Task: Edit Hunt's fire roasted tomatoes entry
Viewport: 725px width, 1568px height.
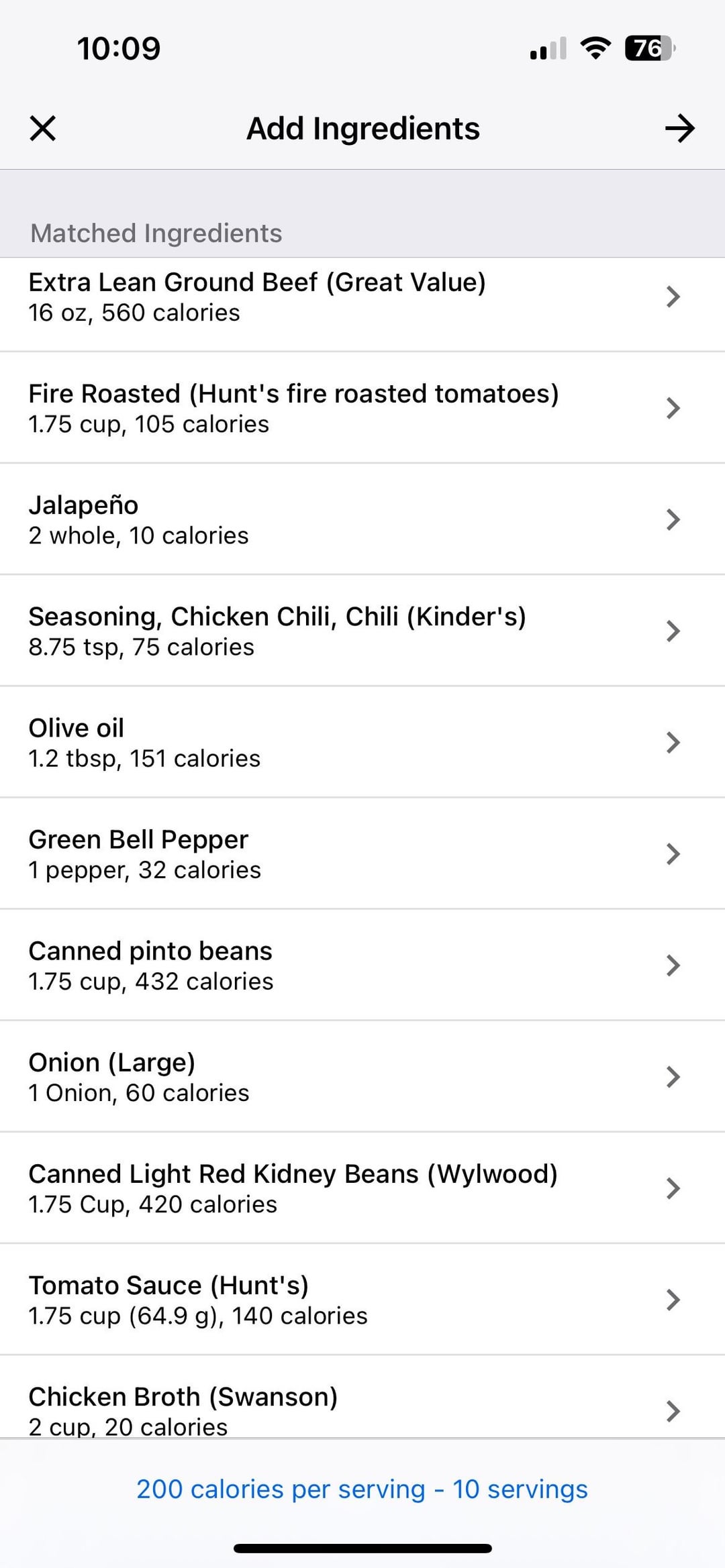Action: click(362, 408)
